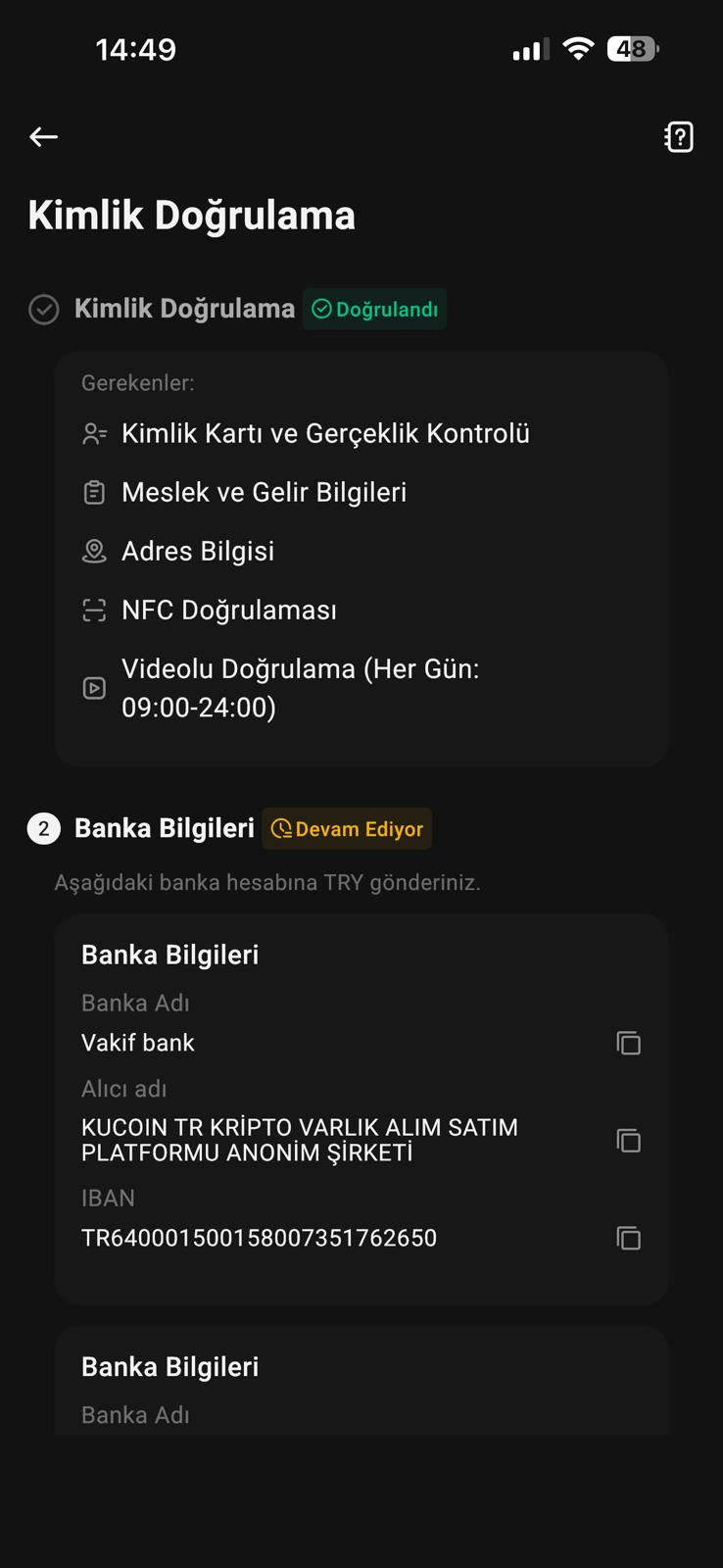Copy the KUCOIN TR recipient name
This screenshot has width=723, height=1568.
(628, 1140)
